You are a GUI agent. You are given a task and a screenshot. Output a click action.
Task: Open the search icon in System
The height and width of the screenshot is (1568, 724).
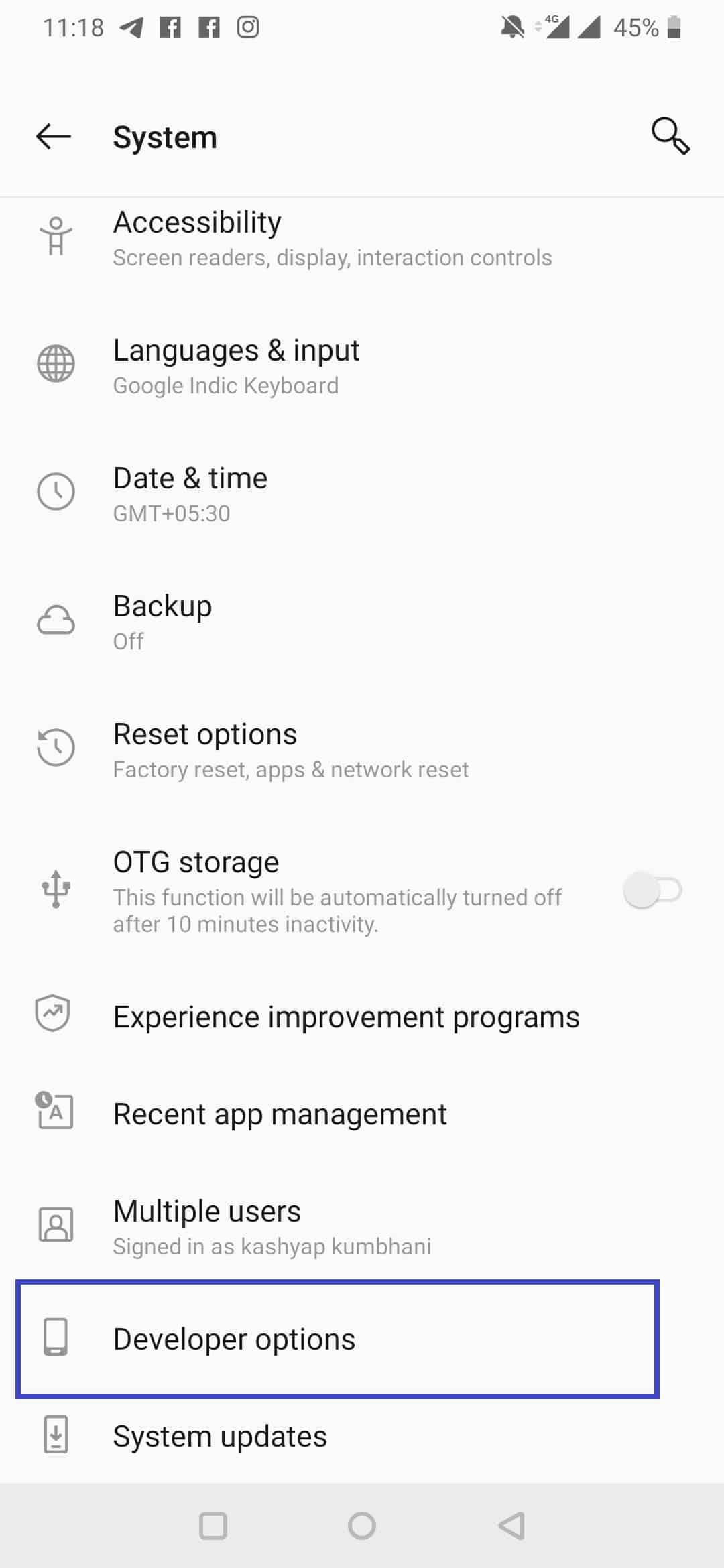click(x=670, y=137)
